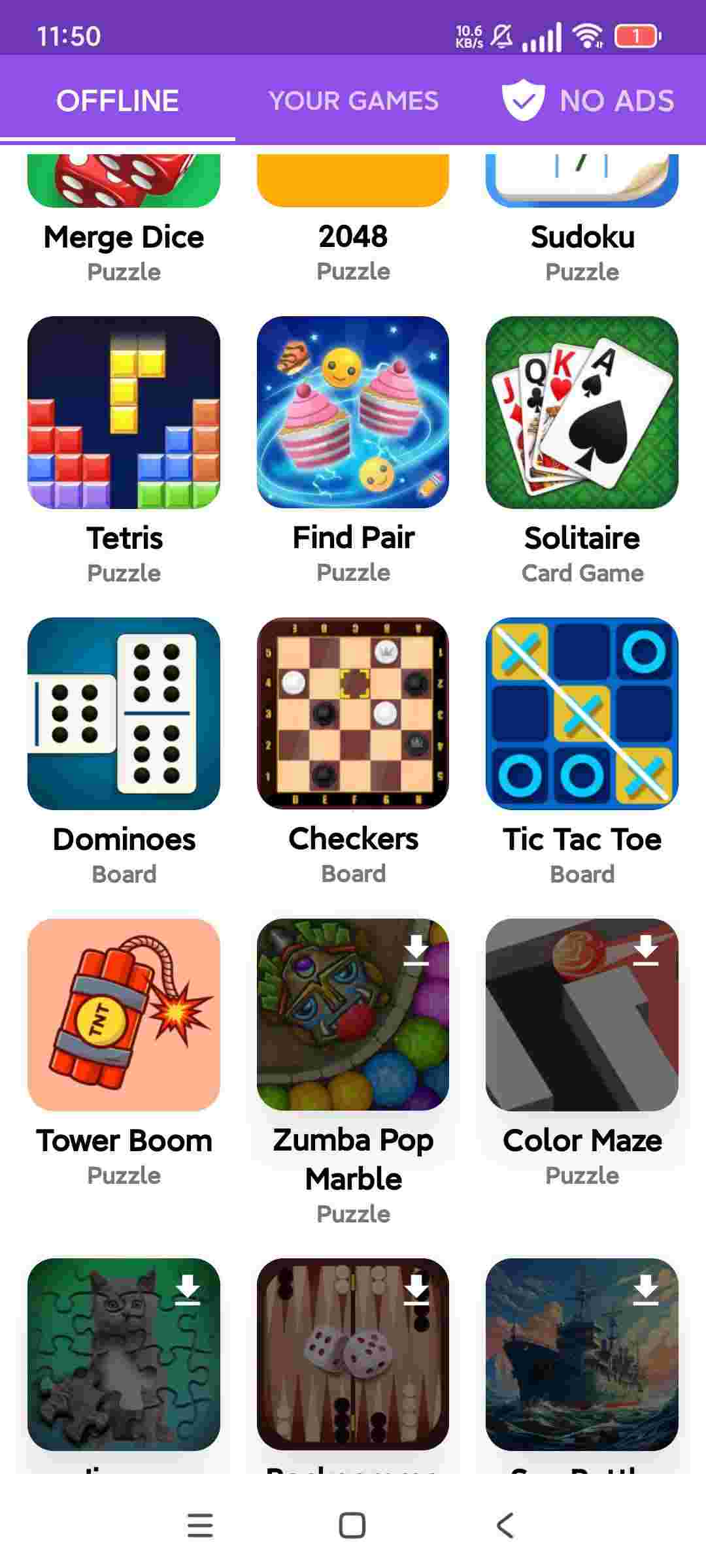
Task: Open the Sudoku game
Action: click(582, 196)
